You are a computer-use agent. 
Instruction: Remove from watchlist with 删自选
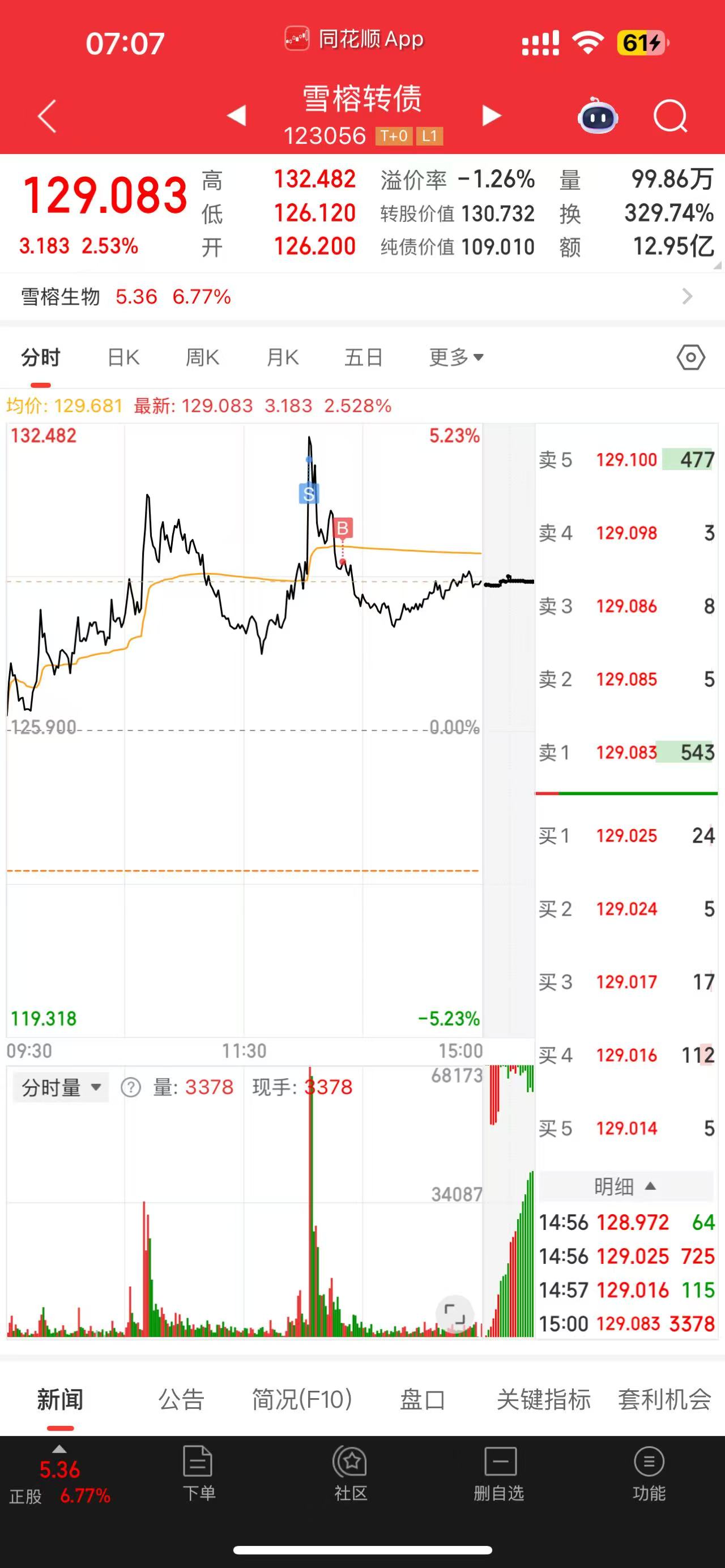click(x=499, y=1473)
